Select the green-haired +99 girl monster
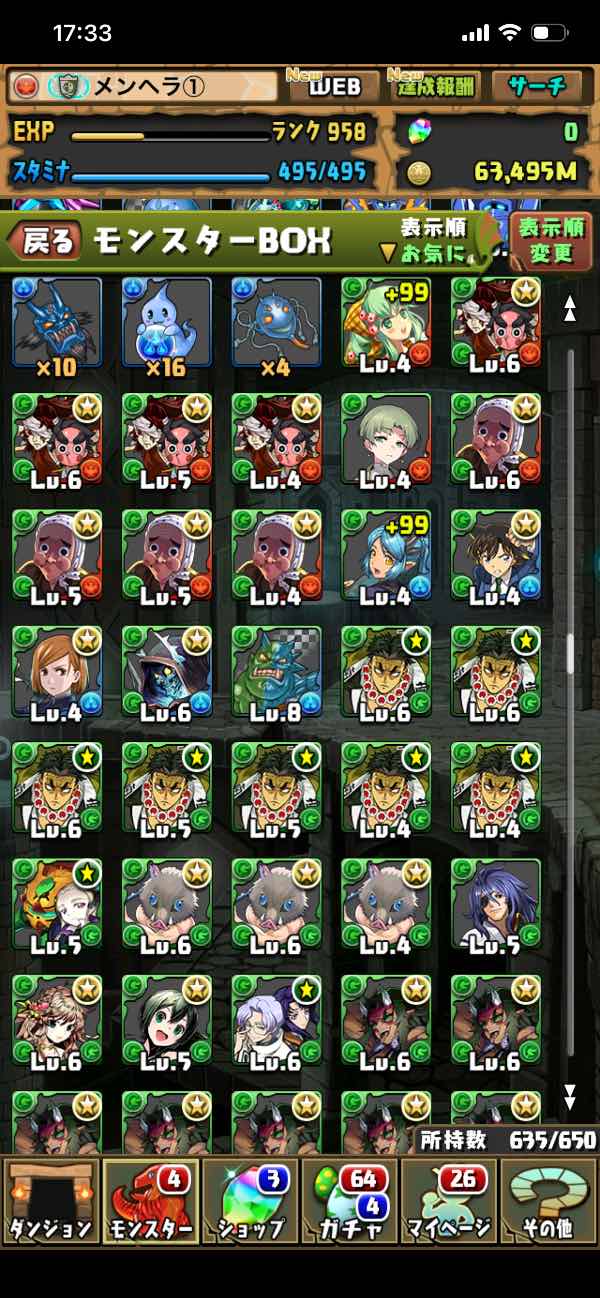 point(386,327)
